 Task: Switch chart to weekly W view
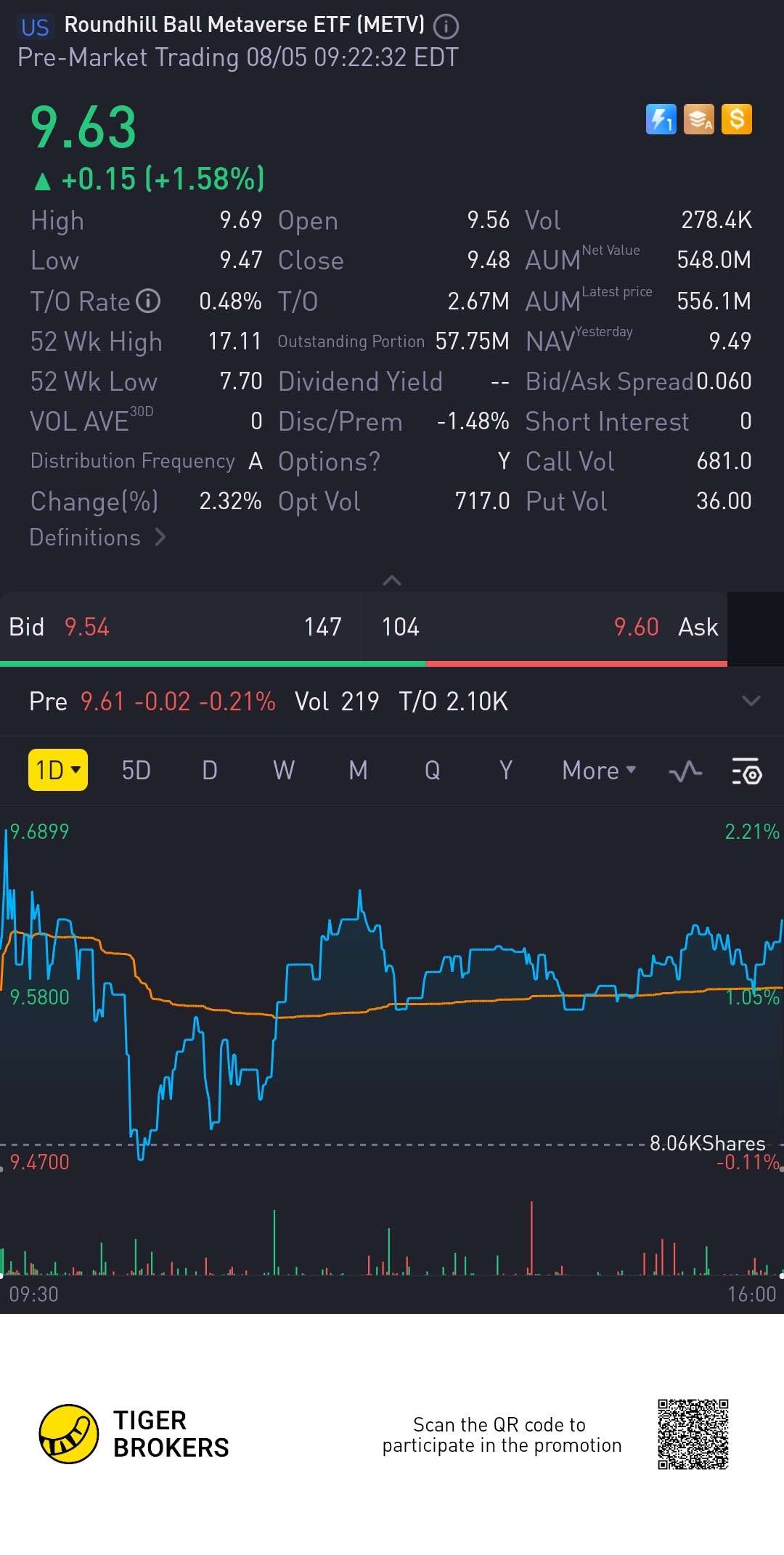click(x=284, y=770)
